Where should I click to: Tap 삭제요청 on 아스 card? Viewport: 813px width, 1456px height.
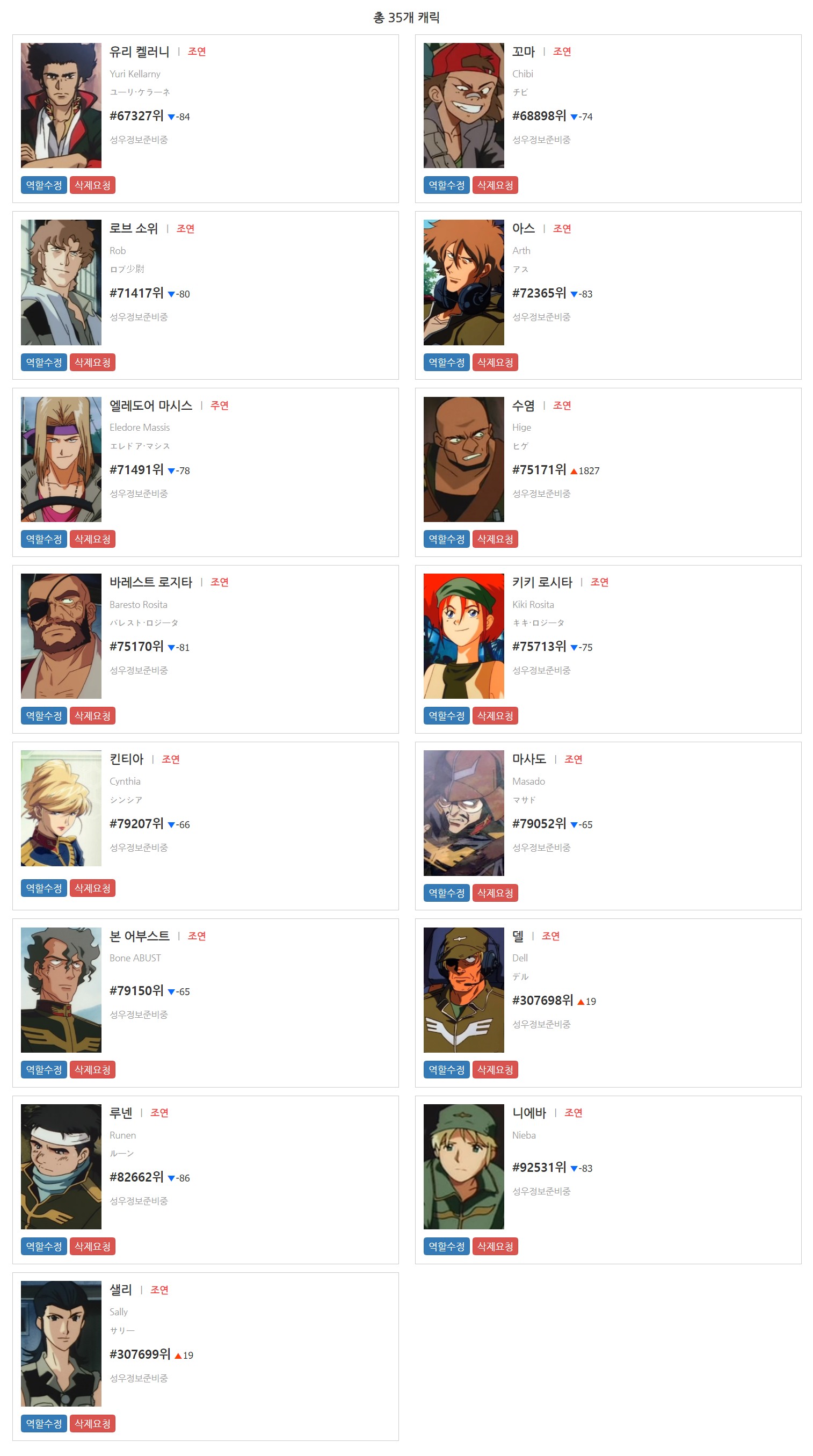coord(495,363)
